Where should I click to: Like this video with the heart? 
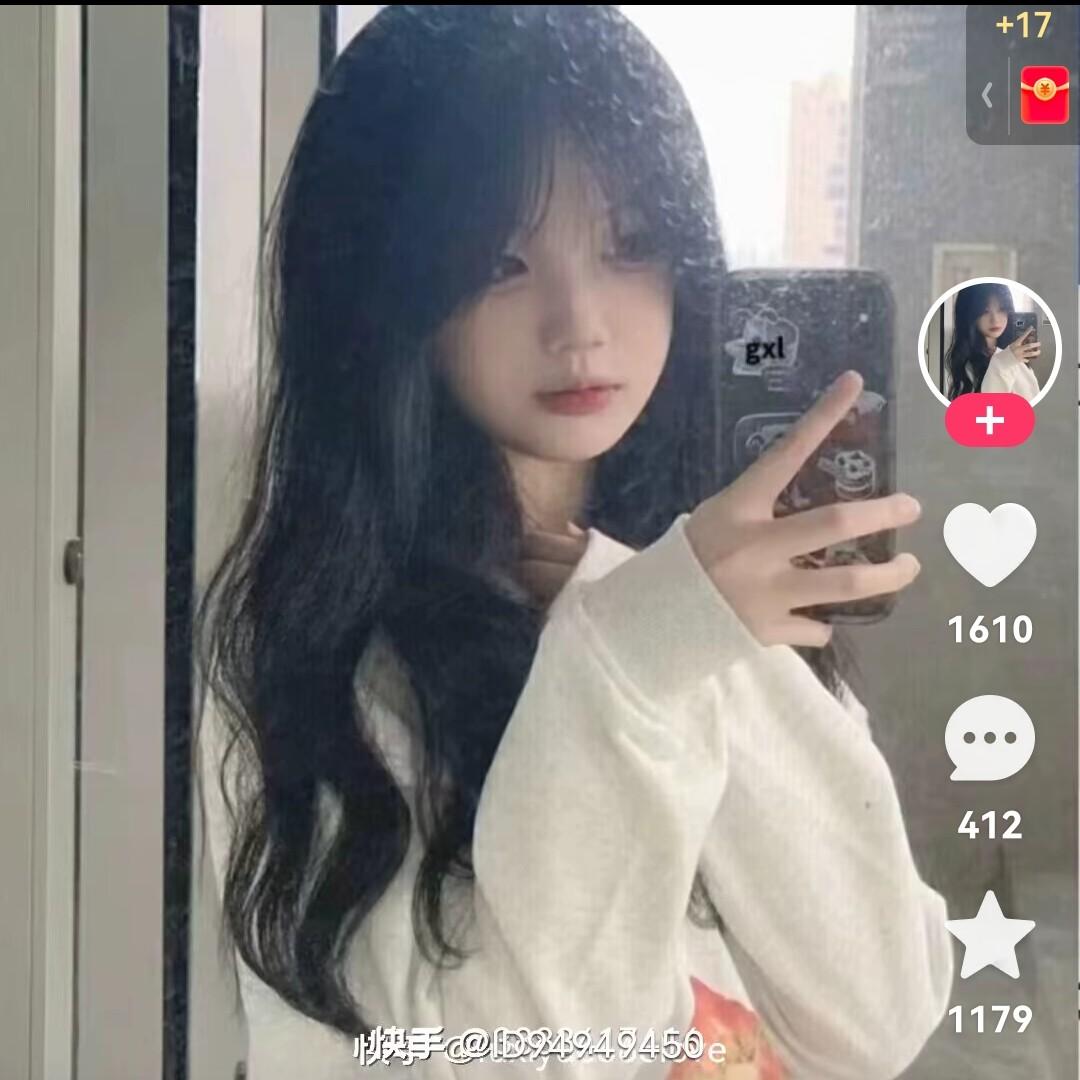(x=989, y=545)
